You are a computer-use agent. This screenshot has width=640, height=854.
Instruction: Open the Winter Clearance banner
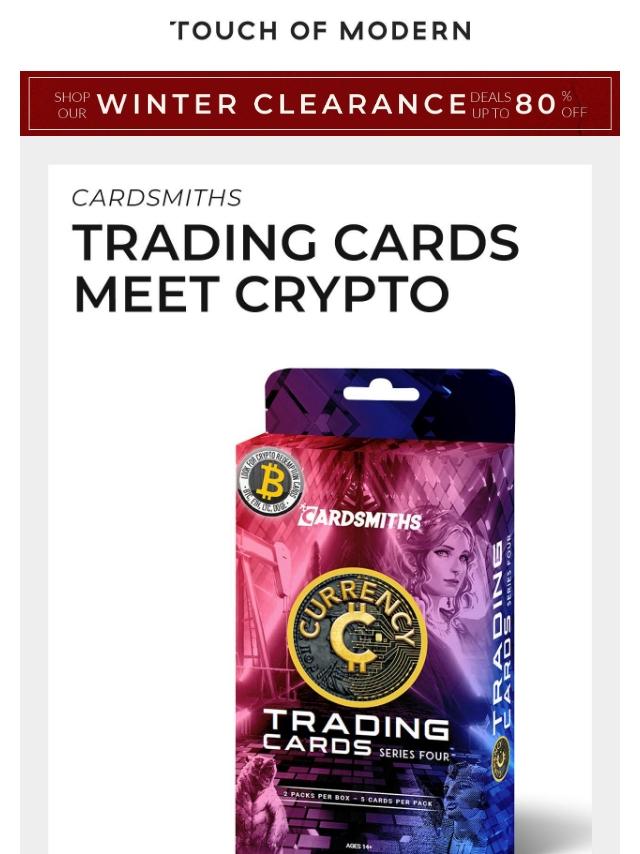(320, 103)
